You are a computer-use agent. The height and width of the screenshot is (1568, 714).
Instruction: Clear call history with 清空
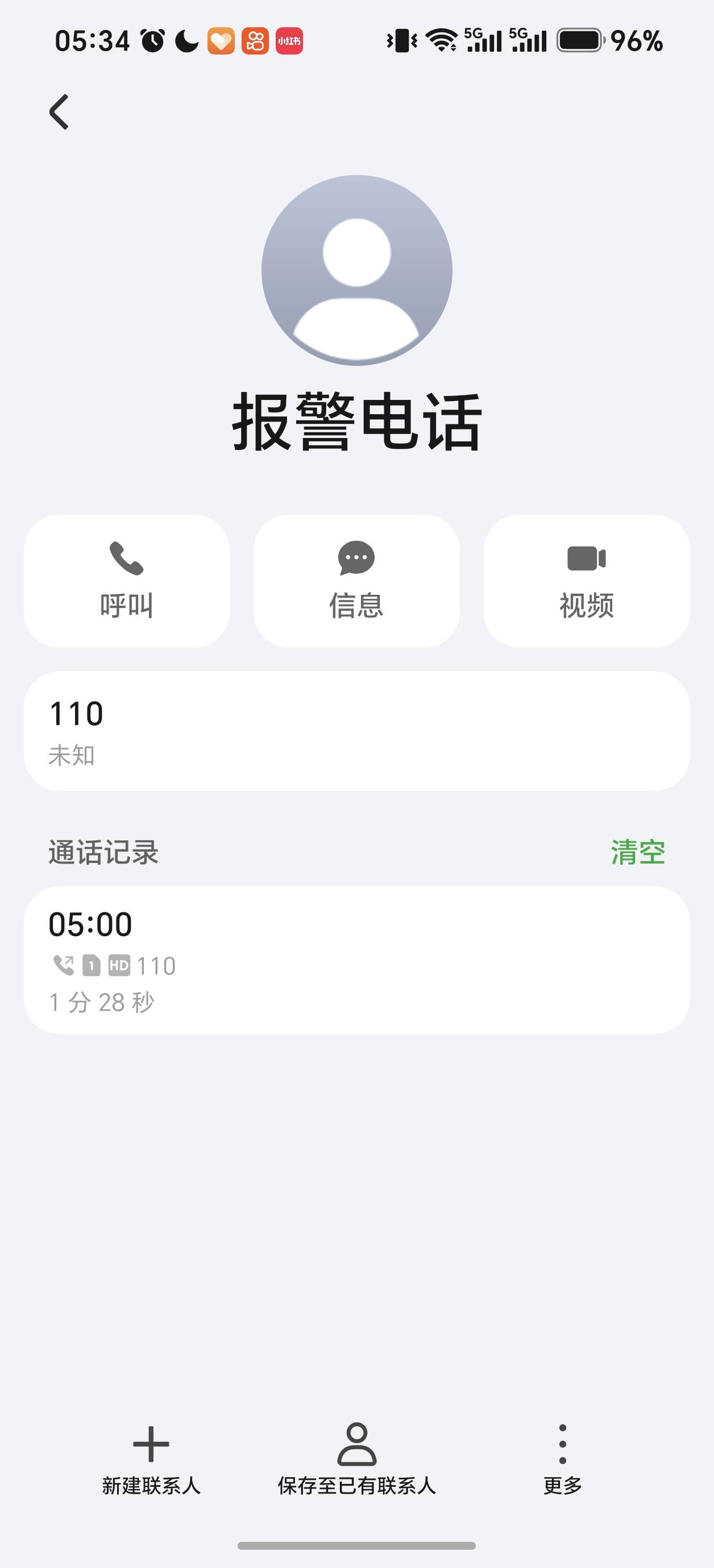click(x=638, y=852)
